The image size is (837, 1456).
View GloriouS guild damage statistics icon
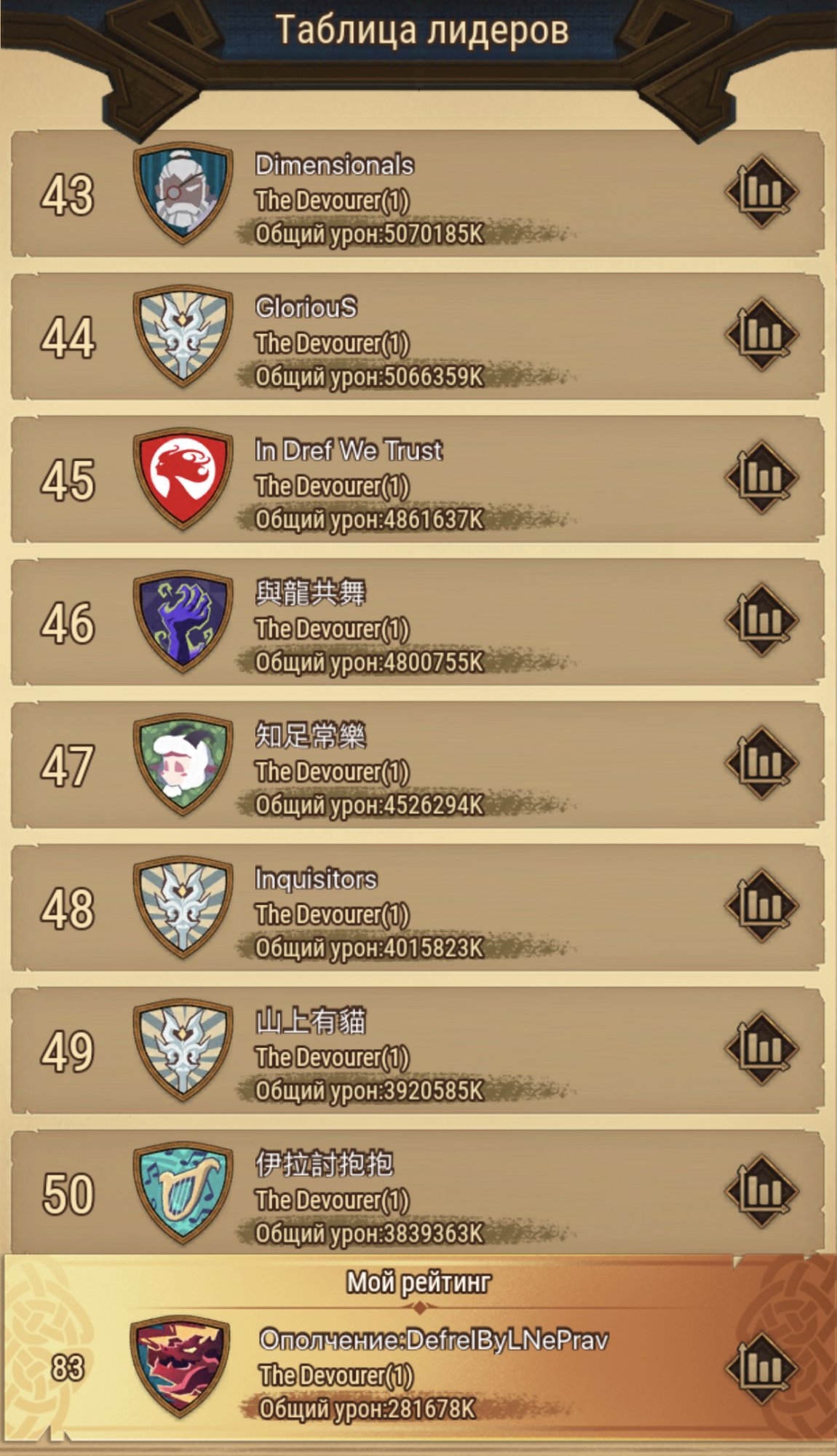coord(762,334)
